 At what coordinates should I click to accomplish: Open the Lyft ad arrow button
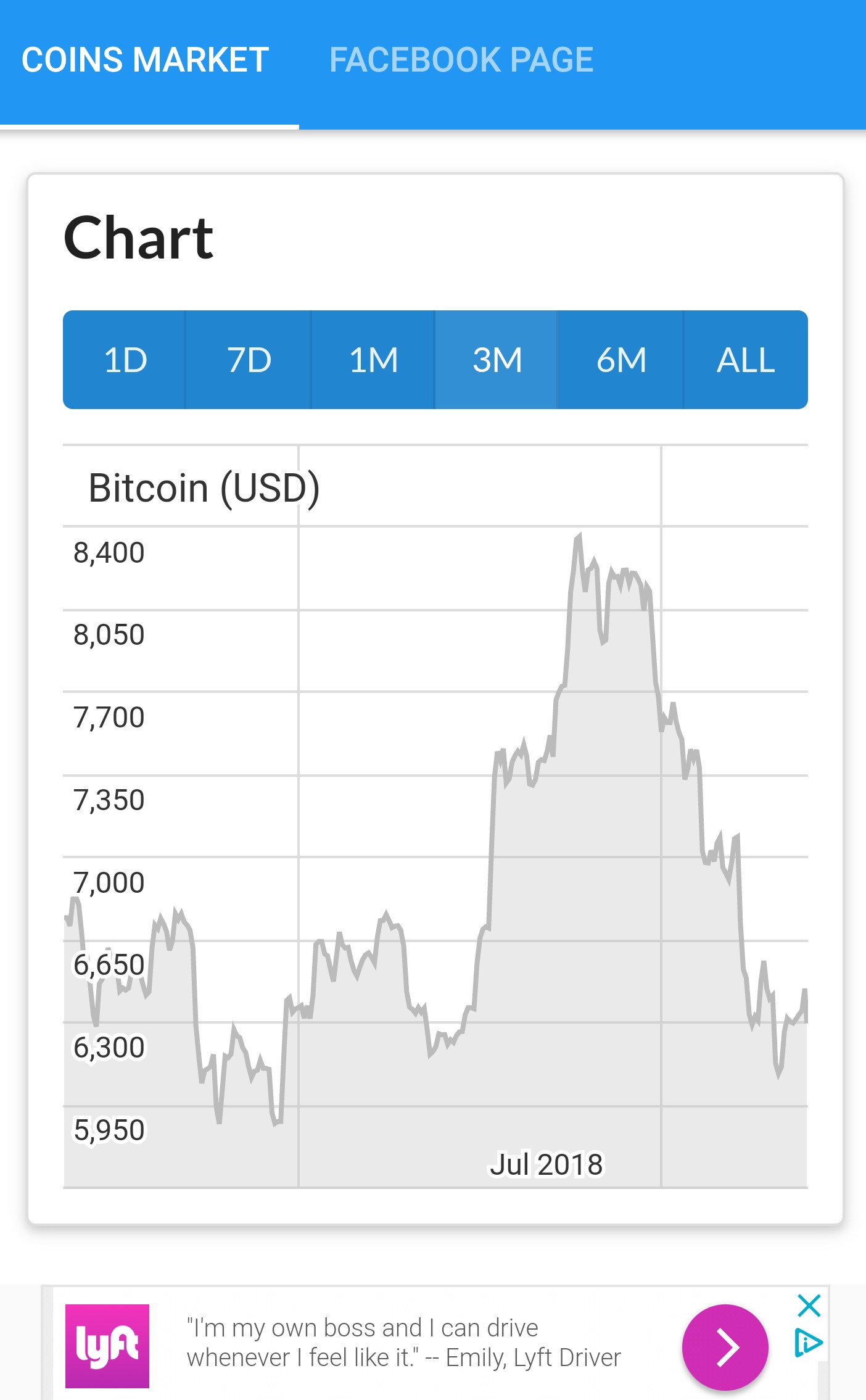pos(725,1347)
